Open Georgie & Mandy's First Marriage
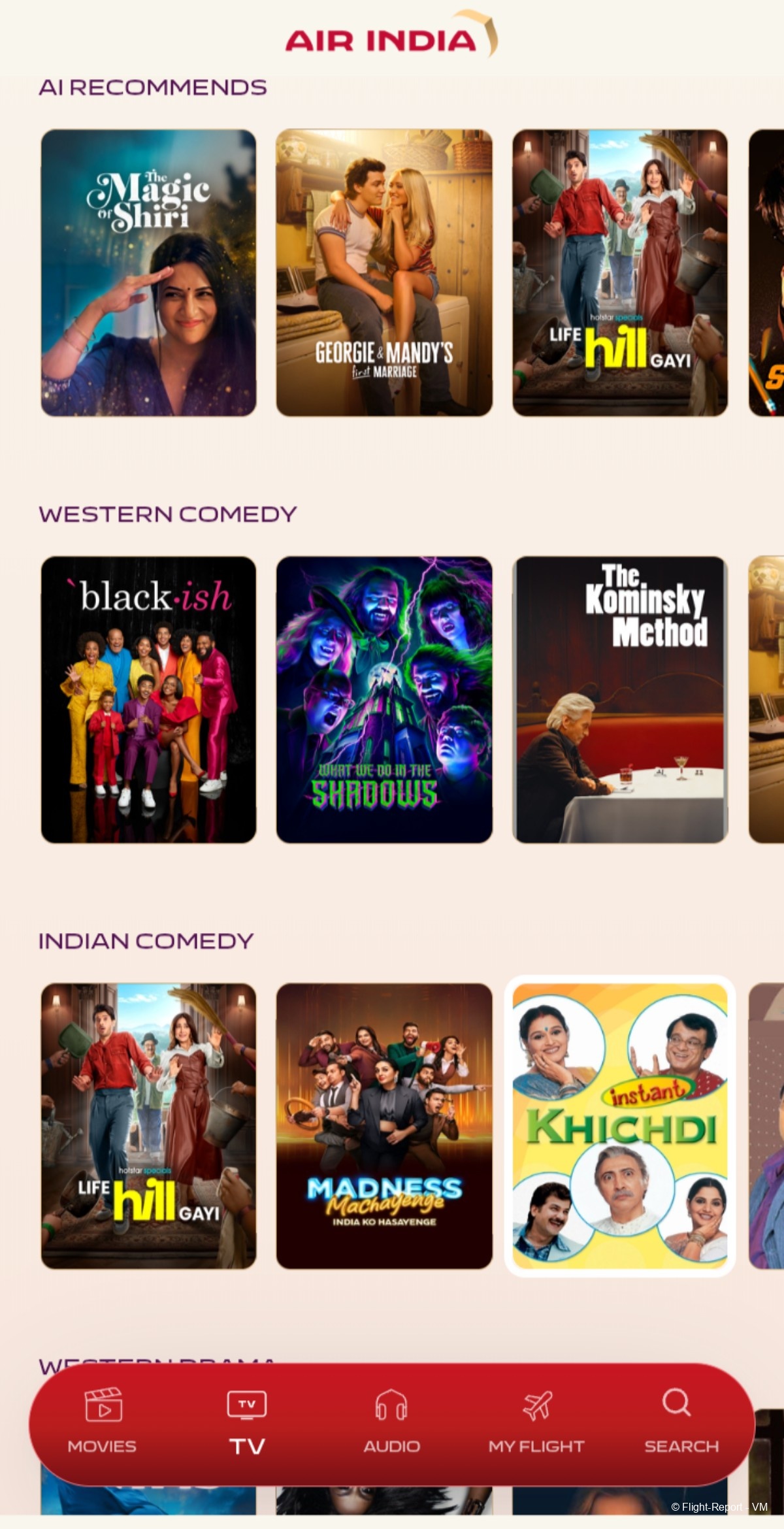Image resolution: width=784 pixels, height=1529 pixels. click(x=384, y=272)
